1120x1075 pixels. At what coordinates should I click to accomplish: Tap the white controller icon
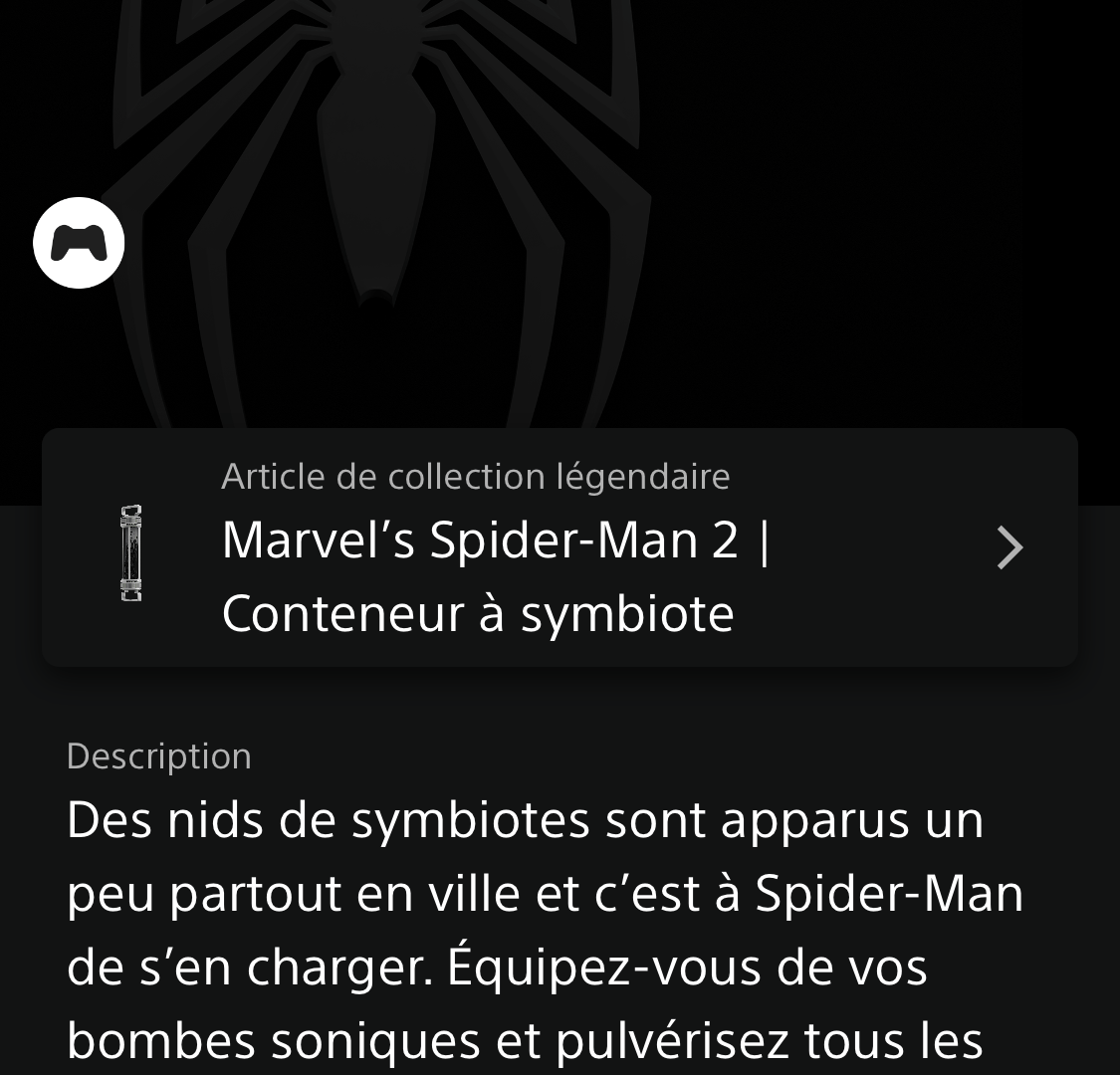pyautogui.click(x=79, y=243)
